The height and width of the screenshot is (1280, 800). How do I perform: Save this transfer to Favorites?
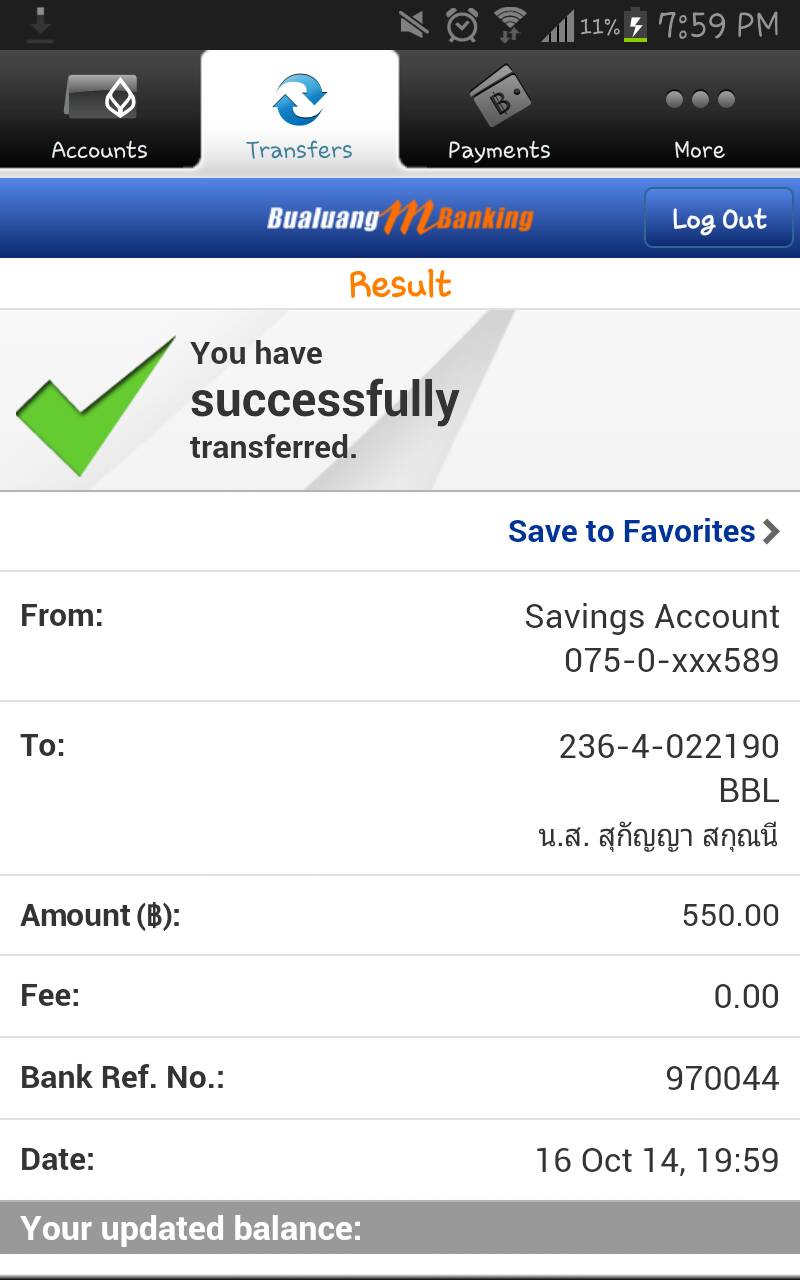tap(642, 531)
